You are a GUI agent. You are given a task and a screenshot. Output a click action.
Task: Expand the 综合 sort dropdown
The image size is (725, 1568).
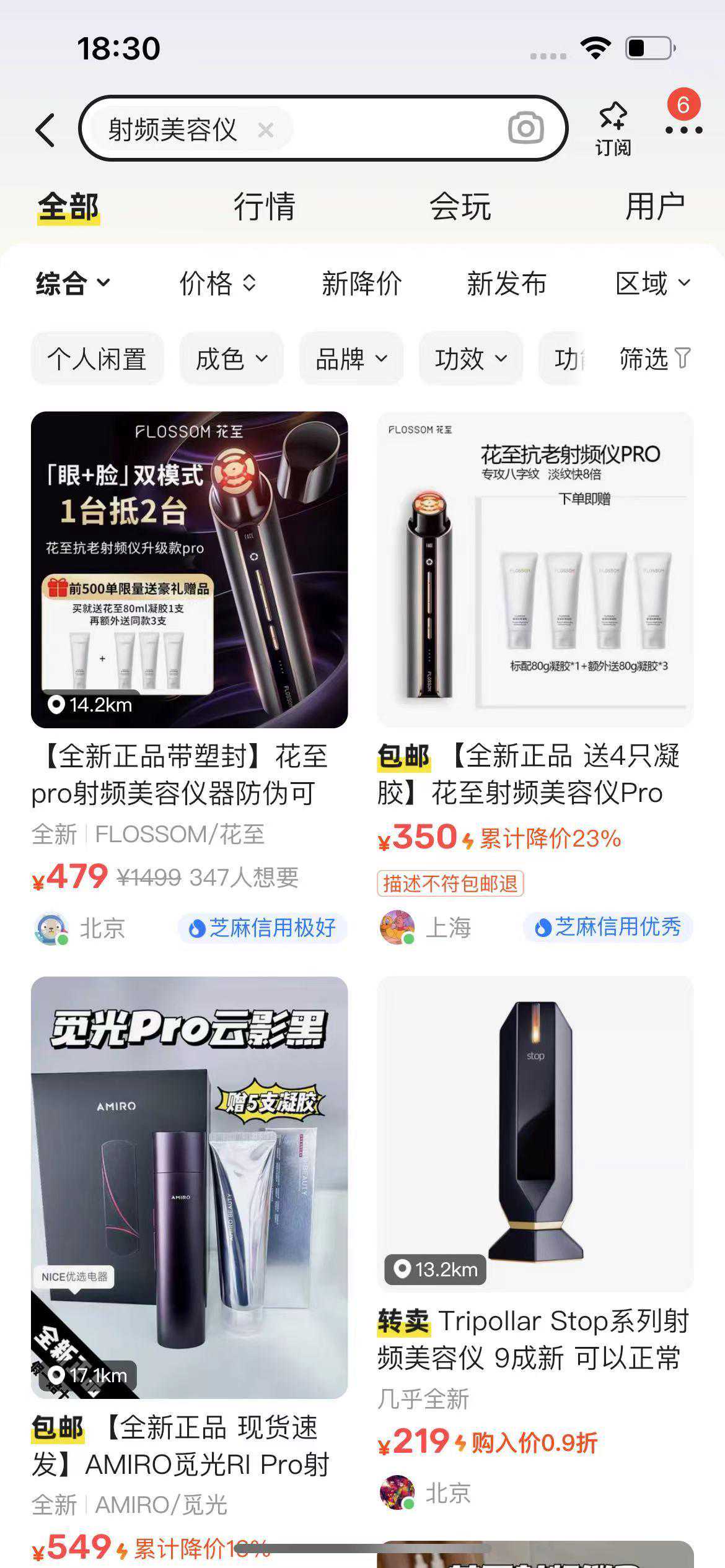click(72, 284)
